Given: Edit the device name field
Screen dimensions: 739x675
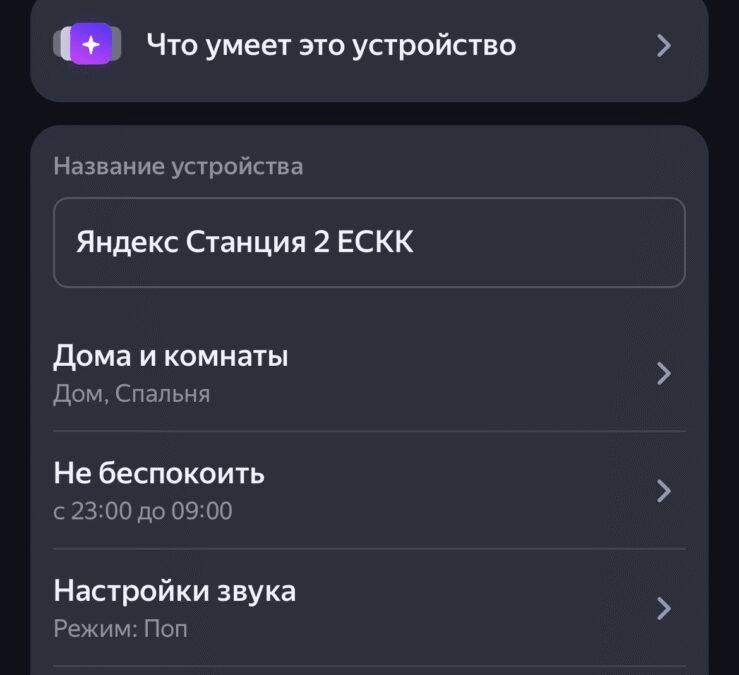Looking at the screenshot, I should [x=368, y=243].
